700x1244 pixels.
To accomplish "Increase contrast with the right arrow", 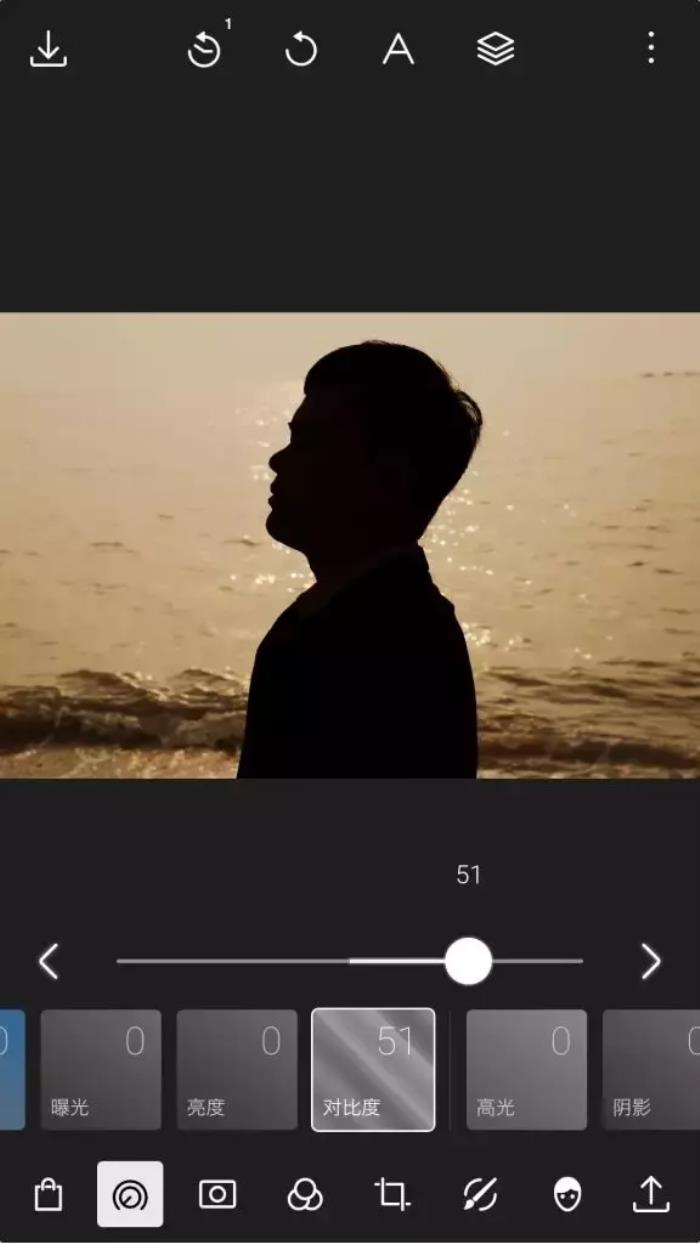I will 651,962.
